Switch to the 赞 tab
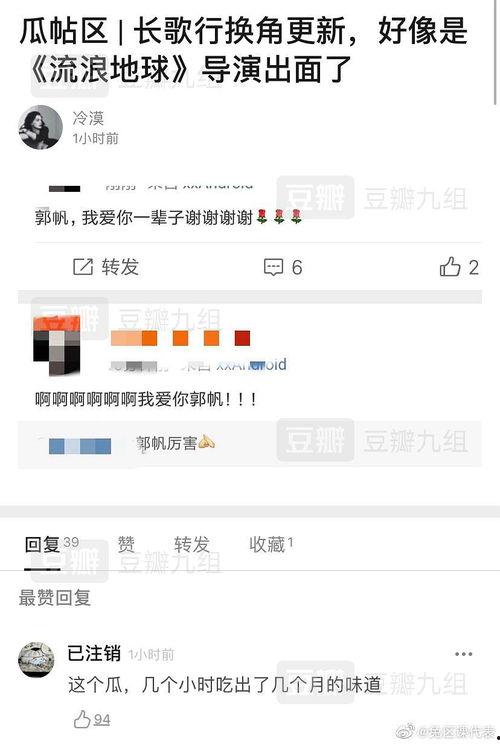This screenshot has height=744, width=500. click(126, 544)
